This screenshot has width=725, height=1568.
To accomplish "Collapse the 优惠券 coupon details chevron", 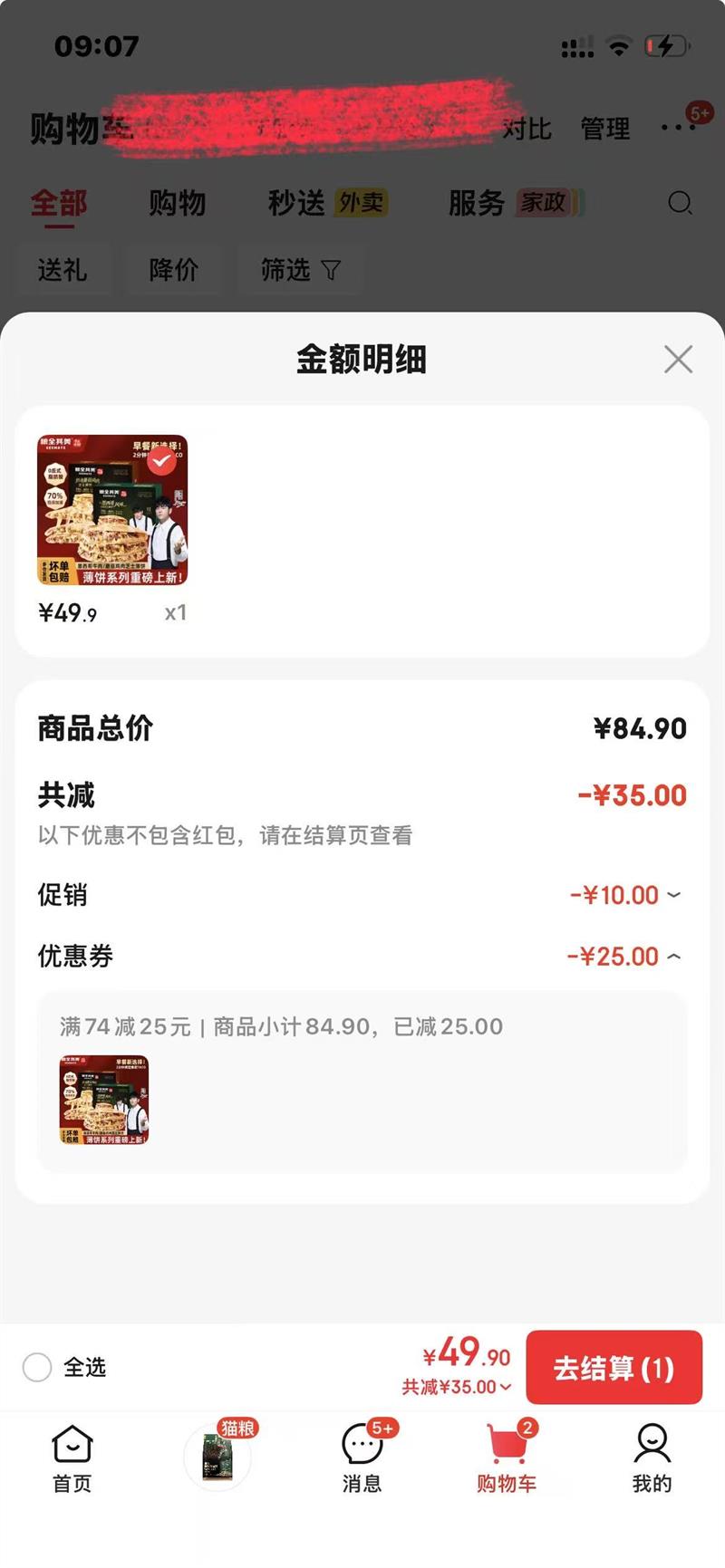I will click(x=672, y=956).
